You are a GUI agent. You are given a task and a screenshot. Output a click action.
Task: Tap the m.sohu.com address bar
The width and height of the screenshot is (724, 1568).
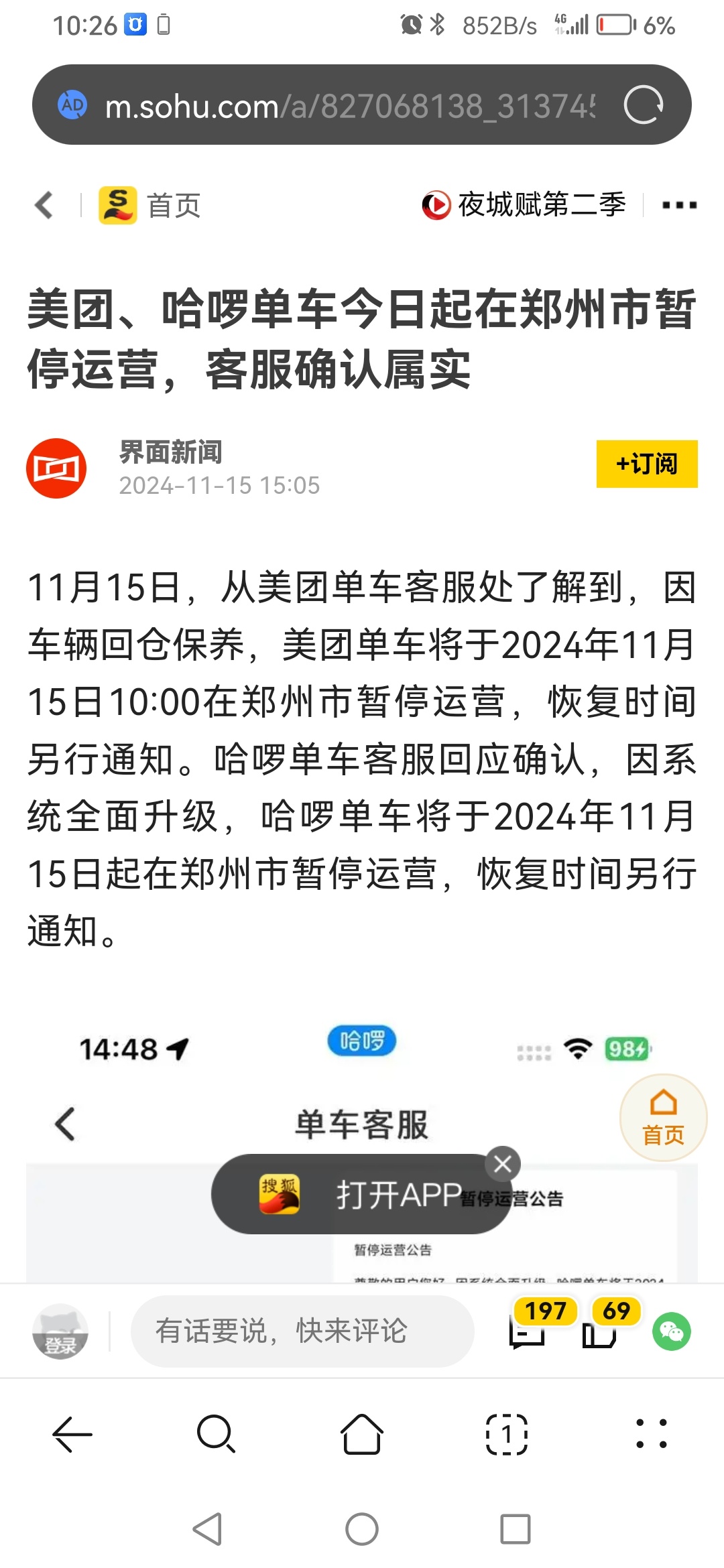coord(349,105)
